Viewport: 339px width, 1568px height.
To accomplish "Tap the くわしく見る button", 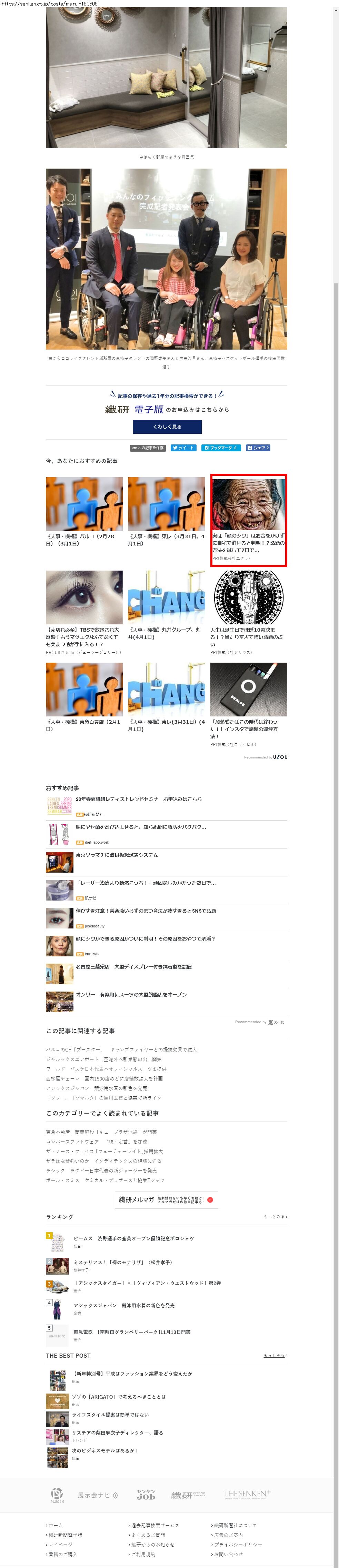I will coord(167,427).
